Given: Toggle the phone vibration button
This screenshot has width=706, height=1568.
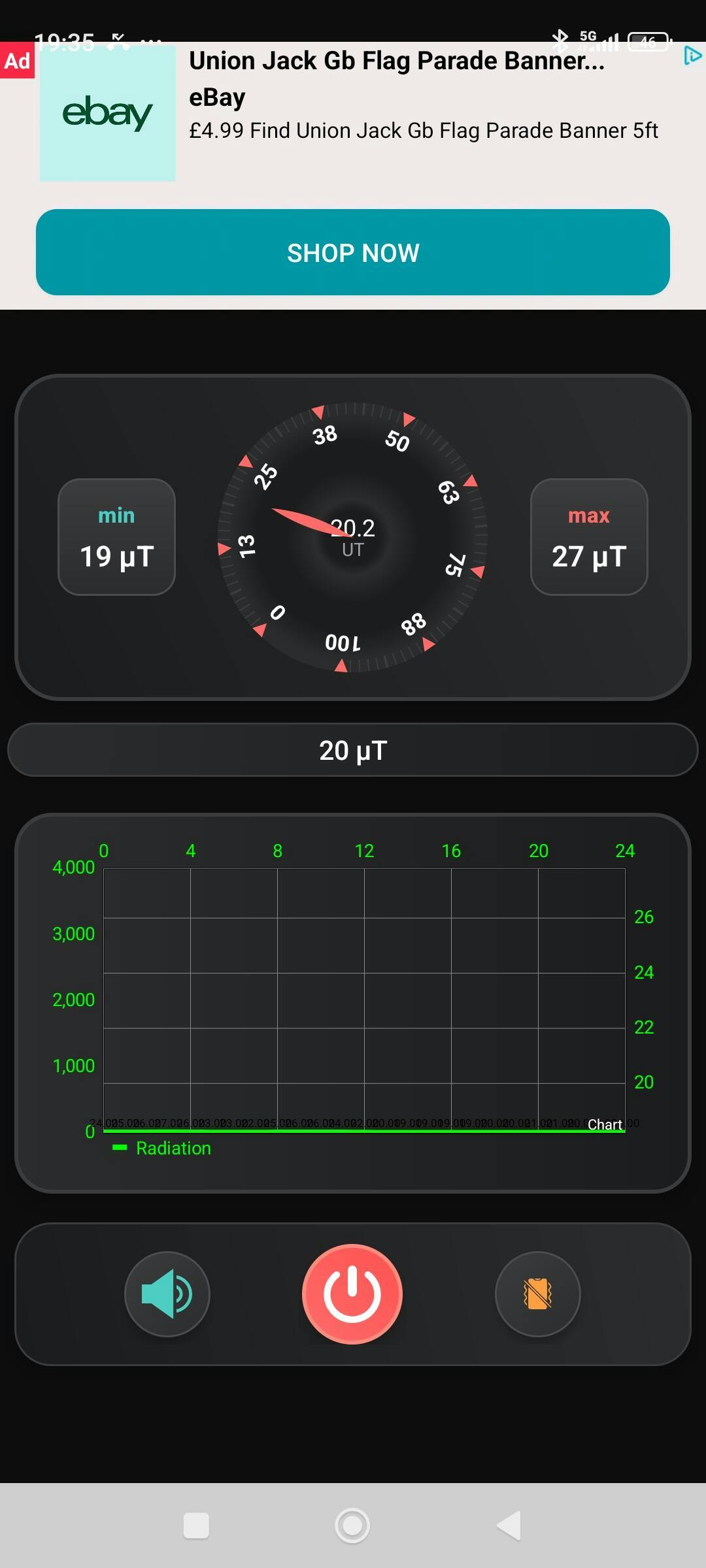Looking at the screenshot, I should tap(537, 1294).
